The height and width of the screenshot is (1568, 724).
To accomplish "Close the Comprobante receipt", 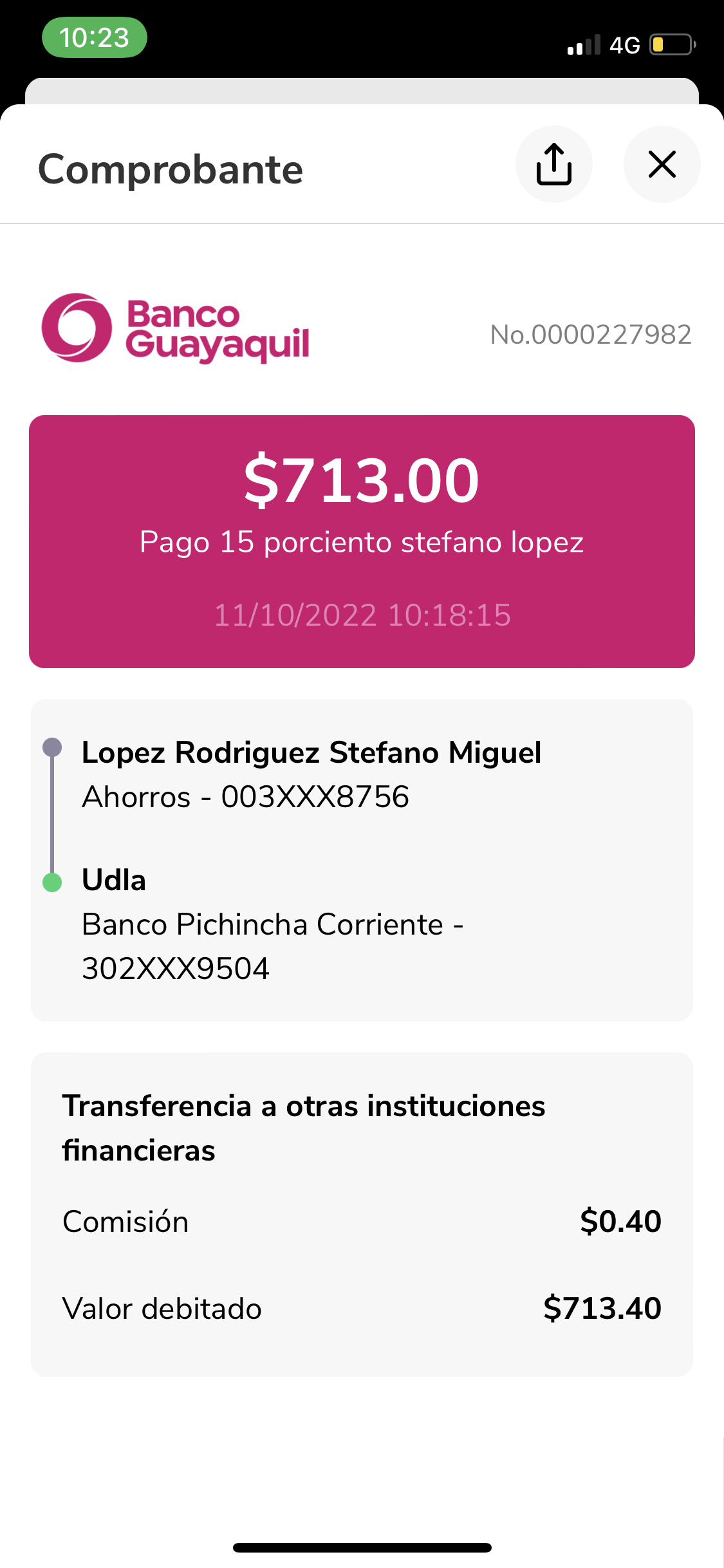I will click(662, 164).
